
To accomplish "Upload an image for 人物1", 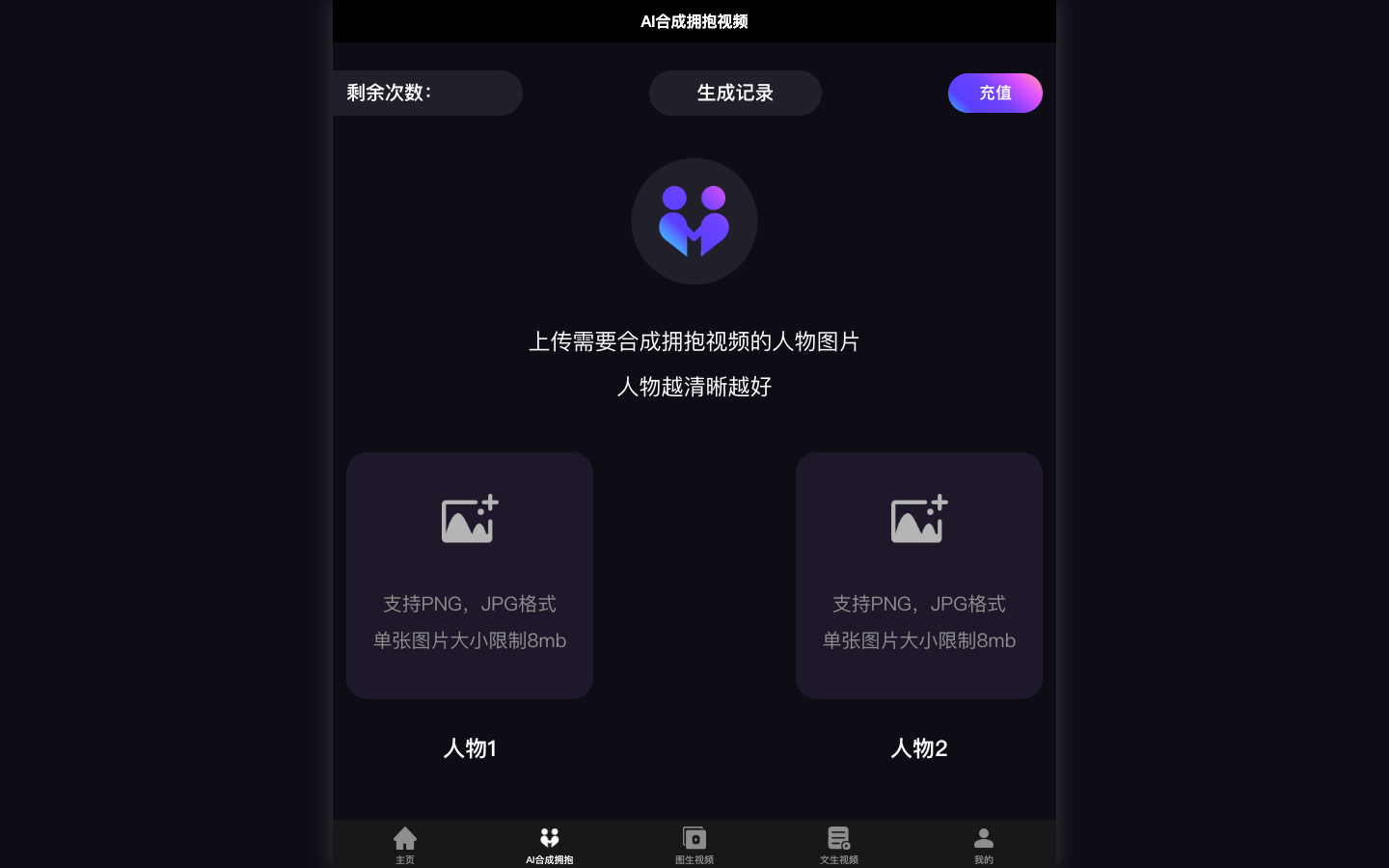I will click(470, 575).
